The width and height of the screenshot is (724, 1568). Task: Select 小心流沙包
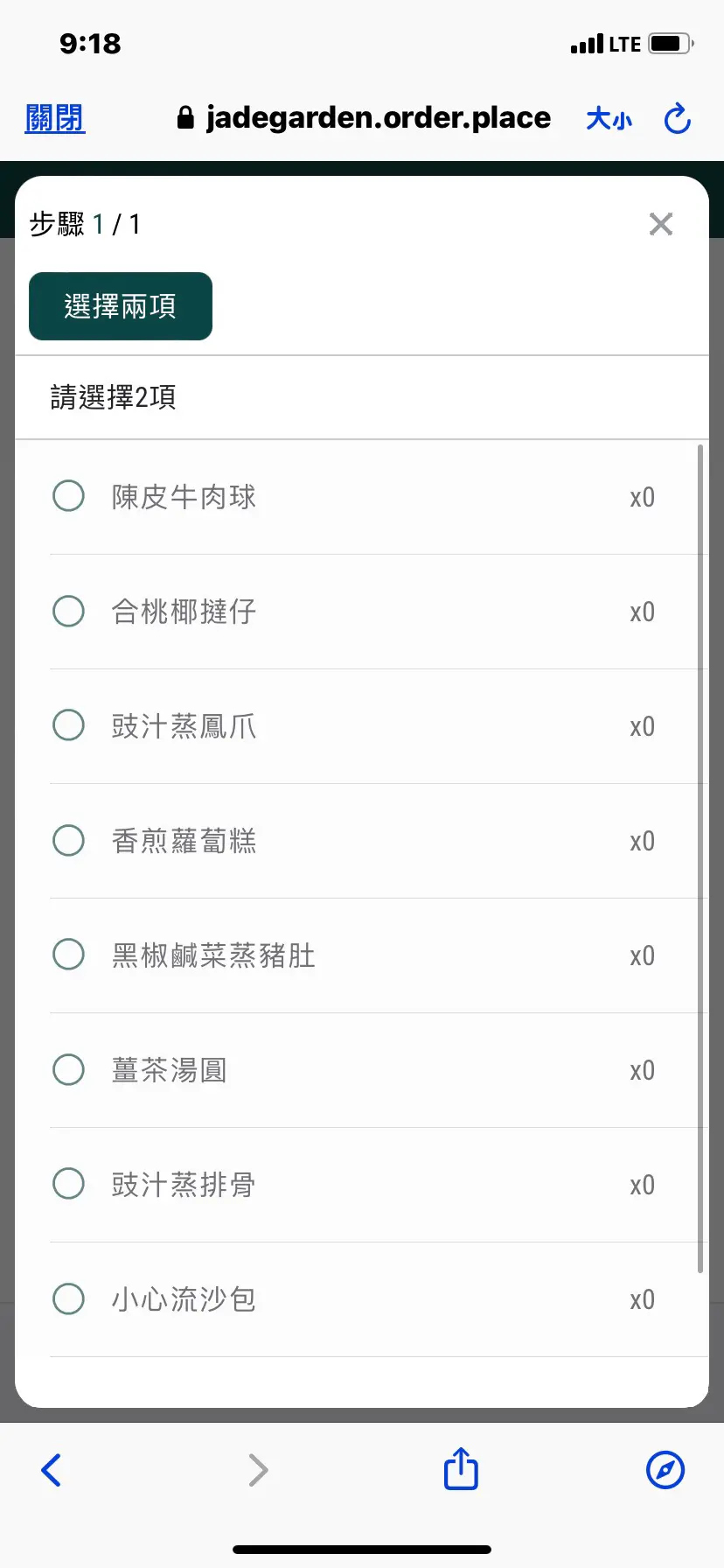[x=362, y=1299]
